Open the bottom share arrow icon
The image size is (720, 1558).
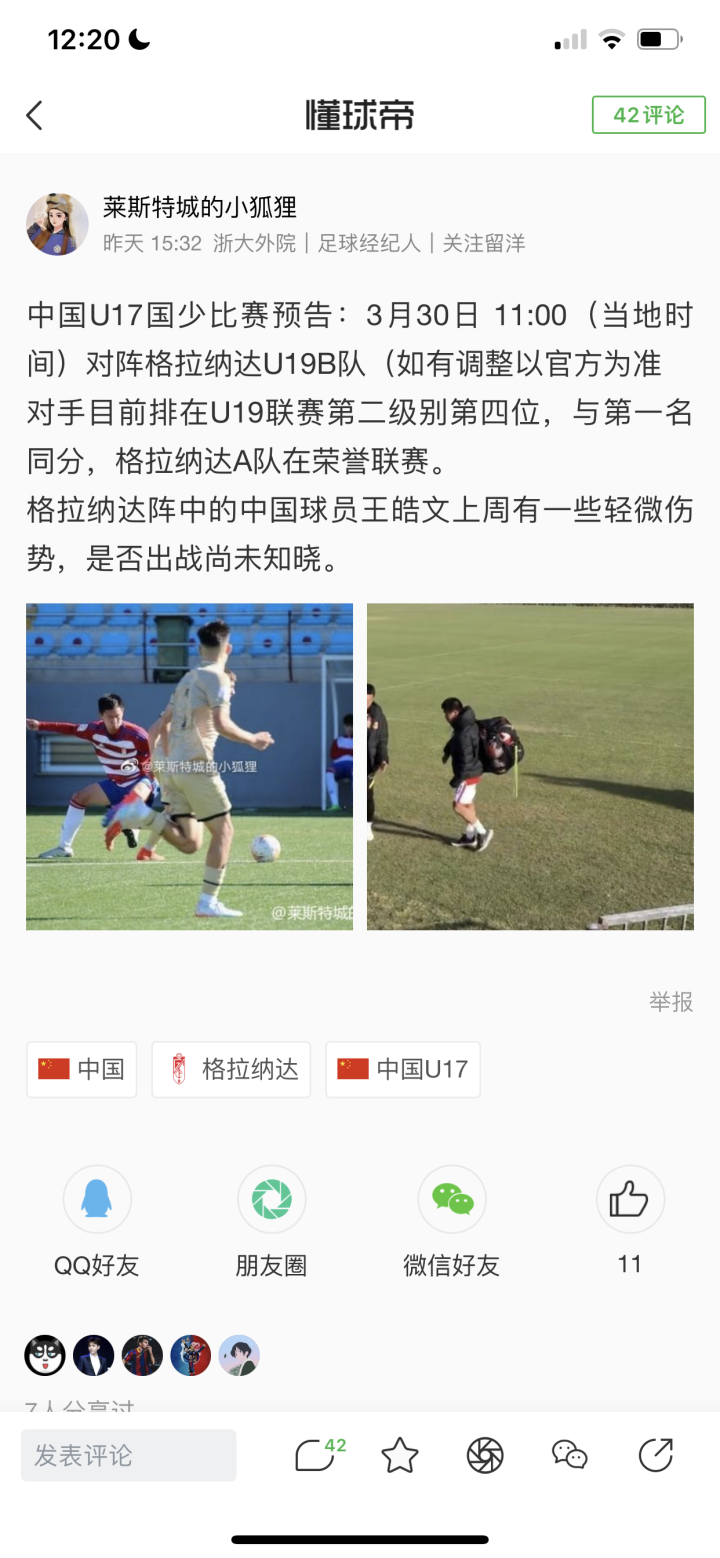pyautogui.click(x=656, y=1455)
